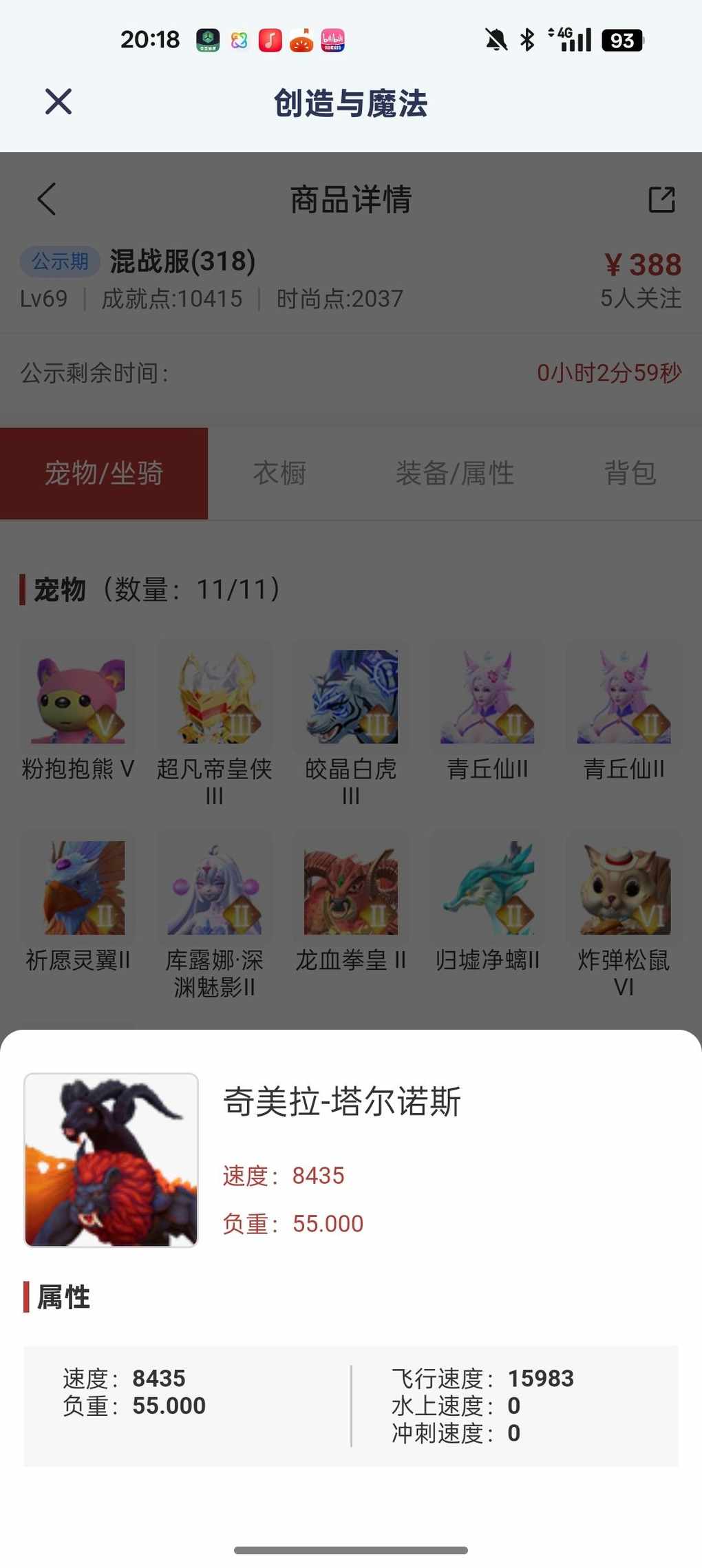Go back from 商品详情

(x=47, y=200)
